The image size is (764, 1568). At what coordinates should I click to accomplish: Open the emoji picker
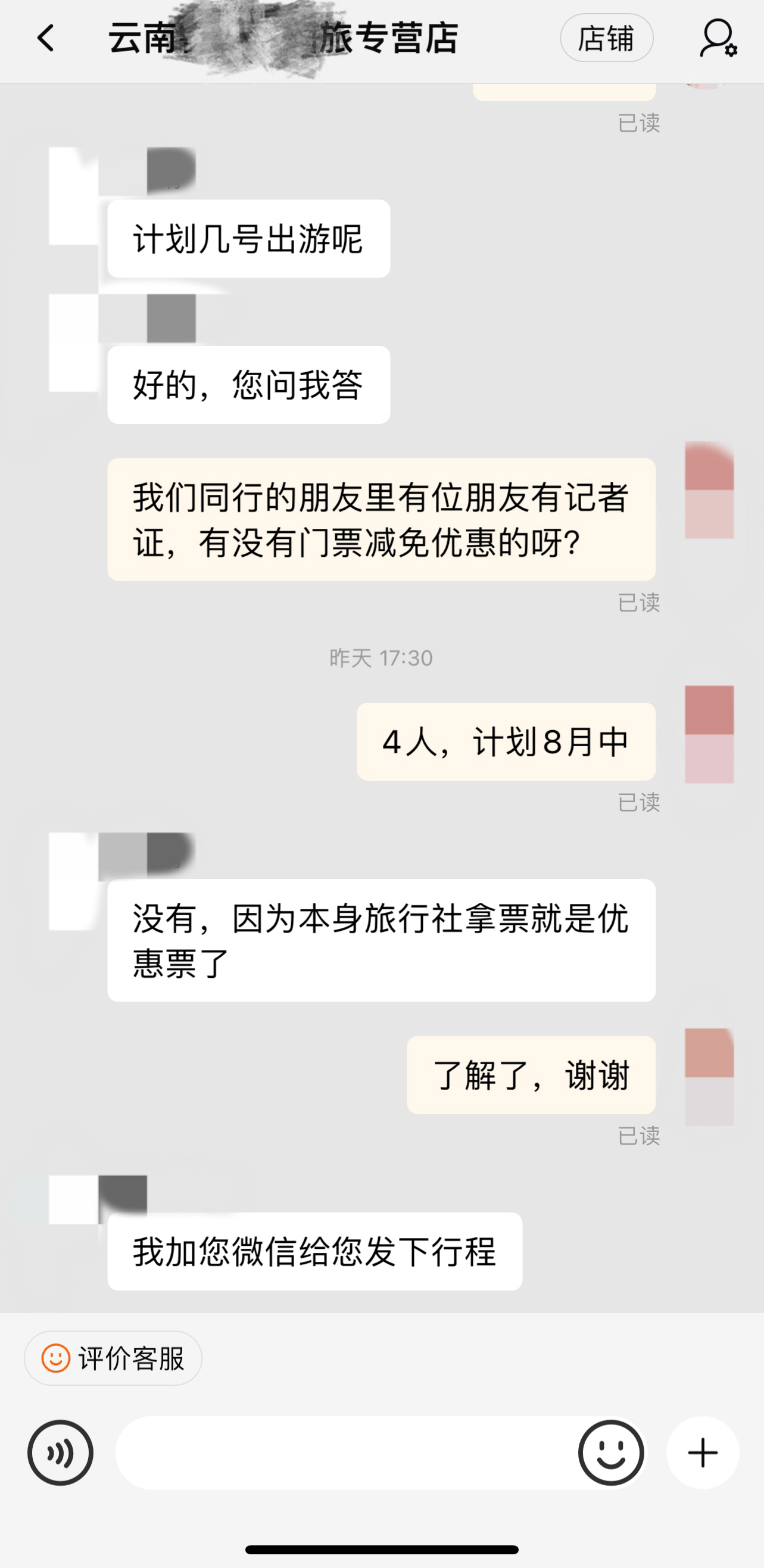point(610,1453)
